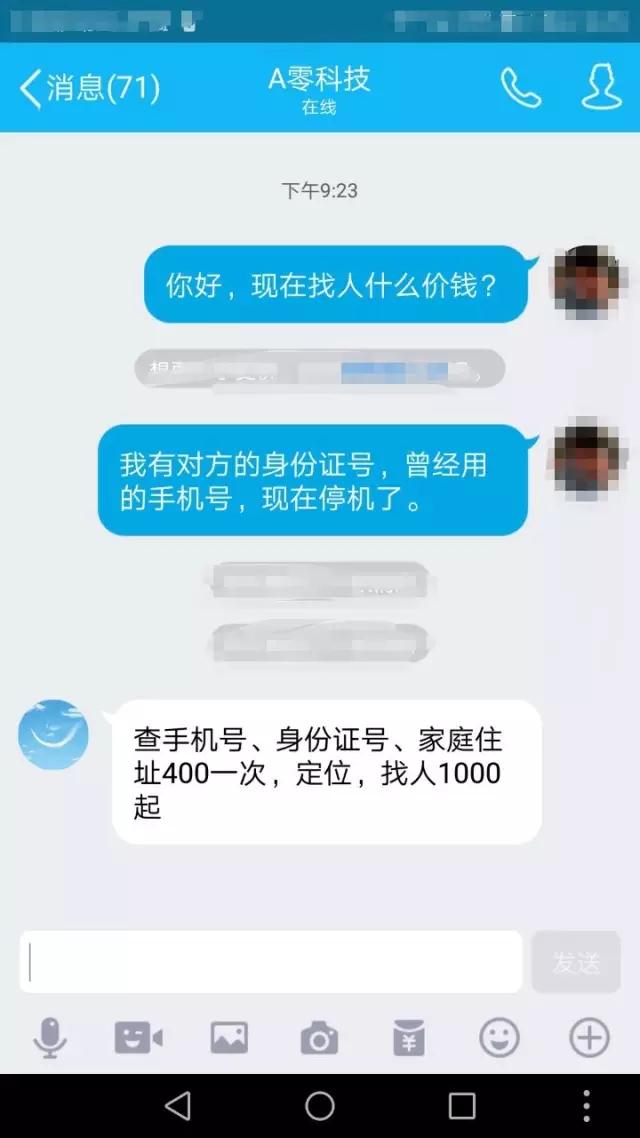Open the photo gallery picker
Viewport: 640px width, 1138px height.
click(229, 1038)
